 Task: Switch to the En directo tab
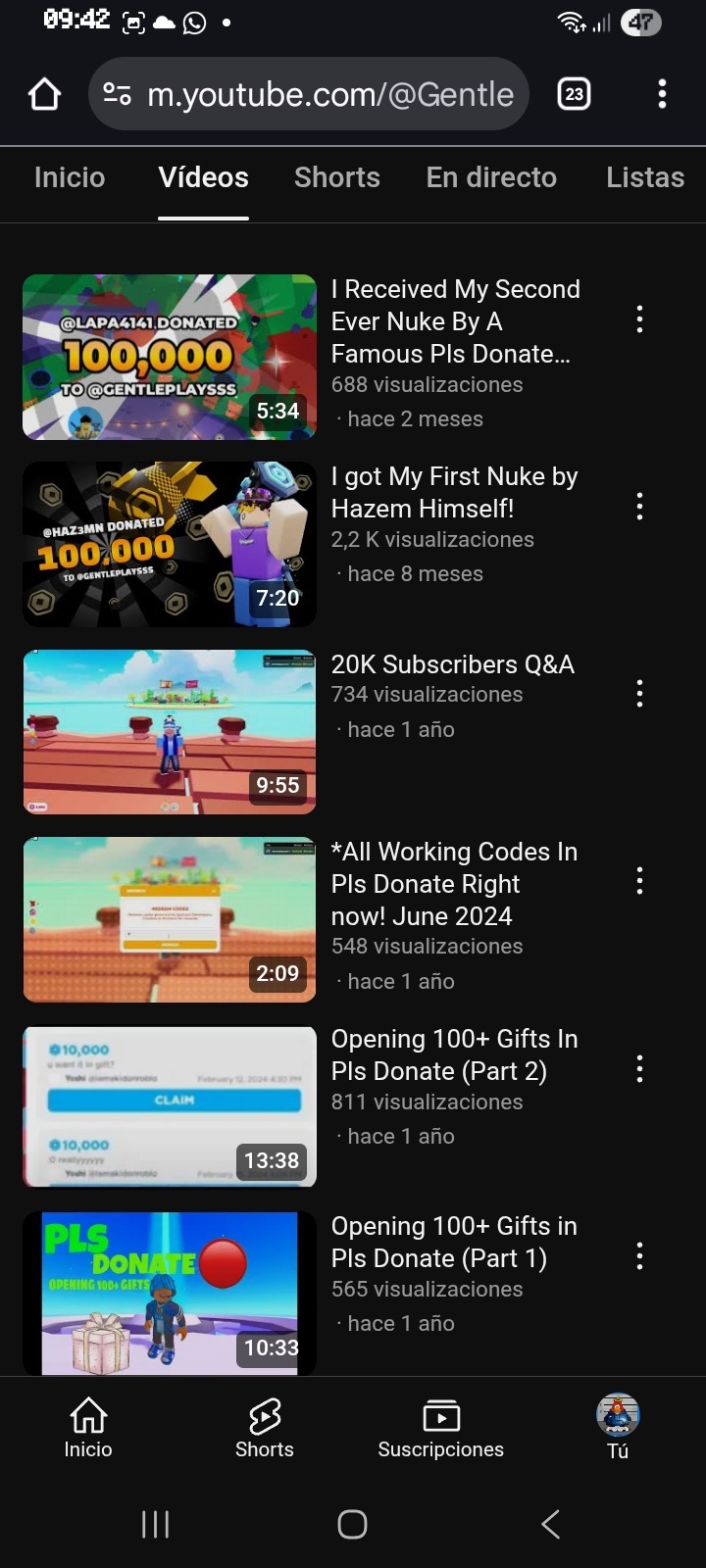[490, 177]
